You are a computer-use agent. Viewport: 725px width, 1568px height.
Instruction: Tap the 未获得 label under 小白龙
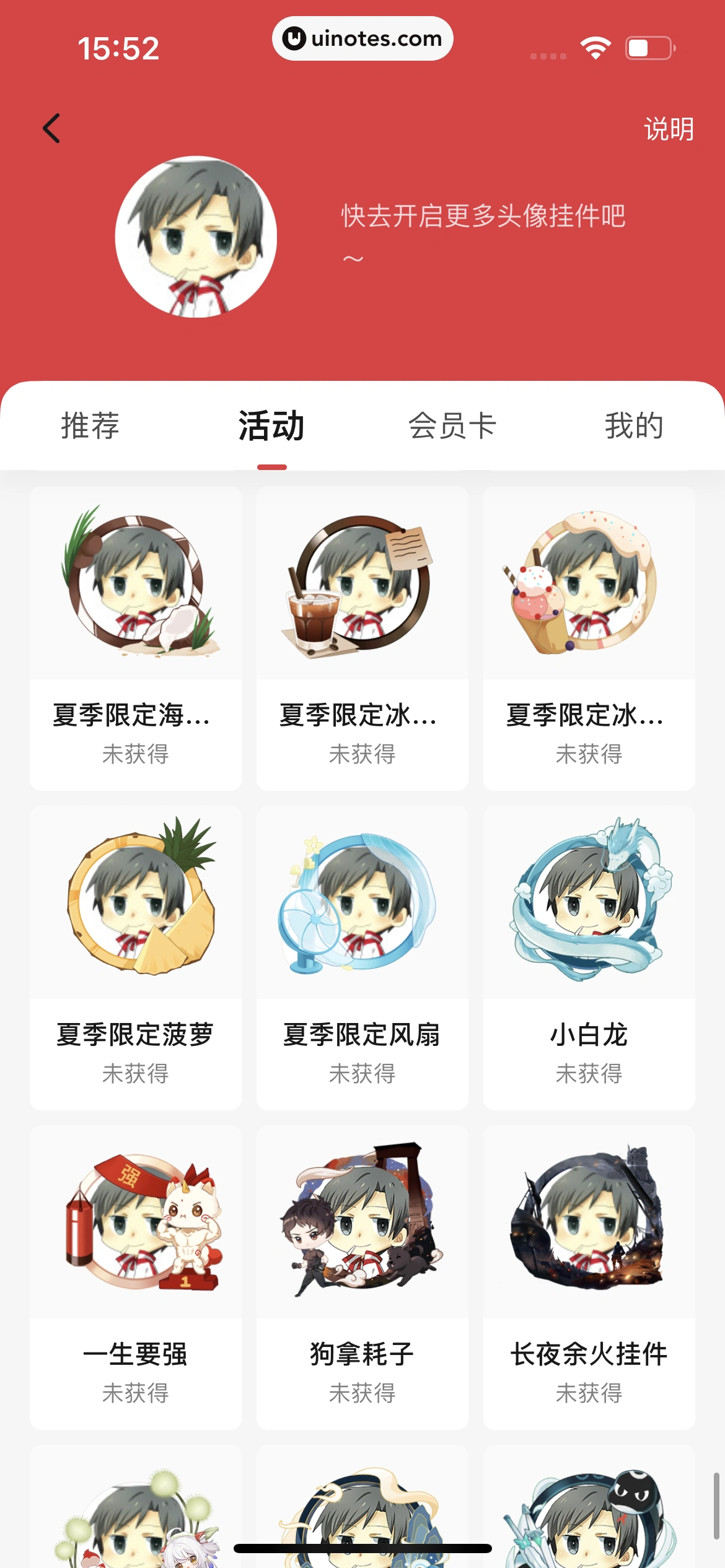(588, 1074)
